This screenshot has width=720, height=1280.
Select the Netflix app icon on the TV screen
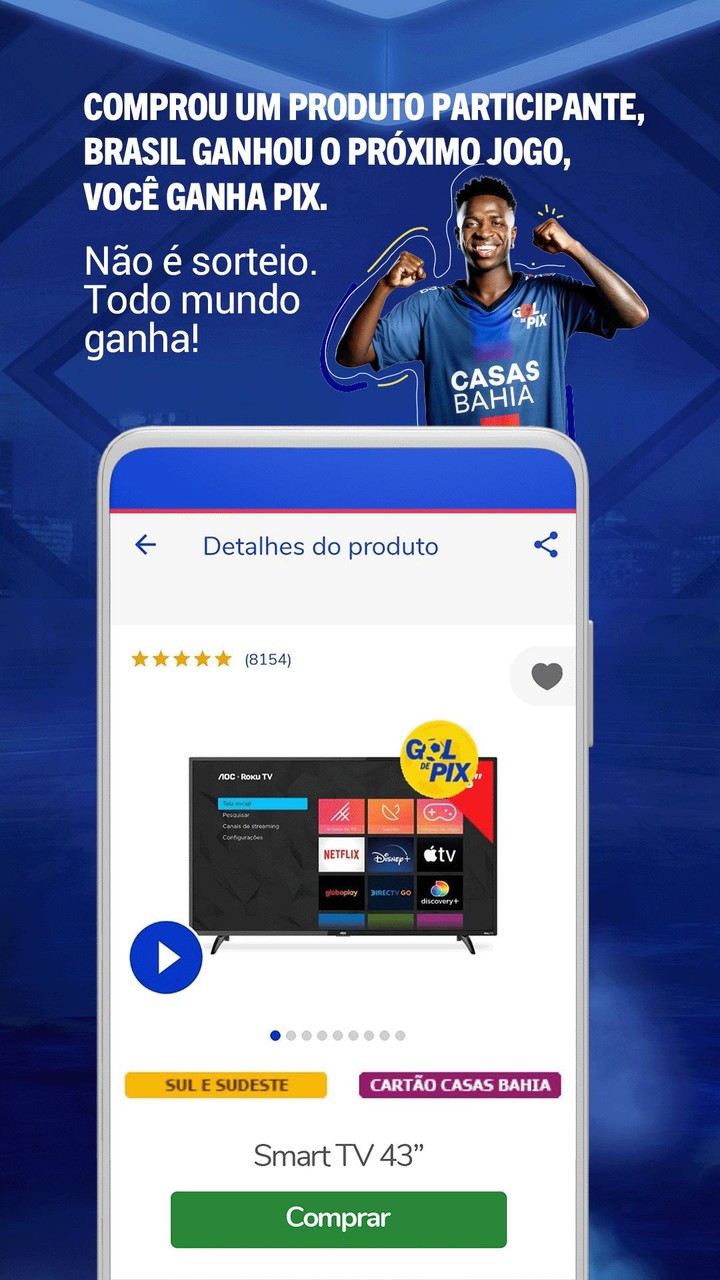(x=342, y=856)
